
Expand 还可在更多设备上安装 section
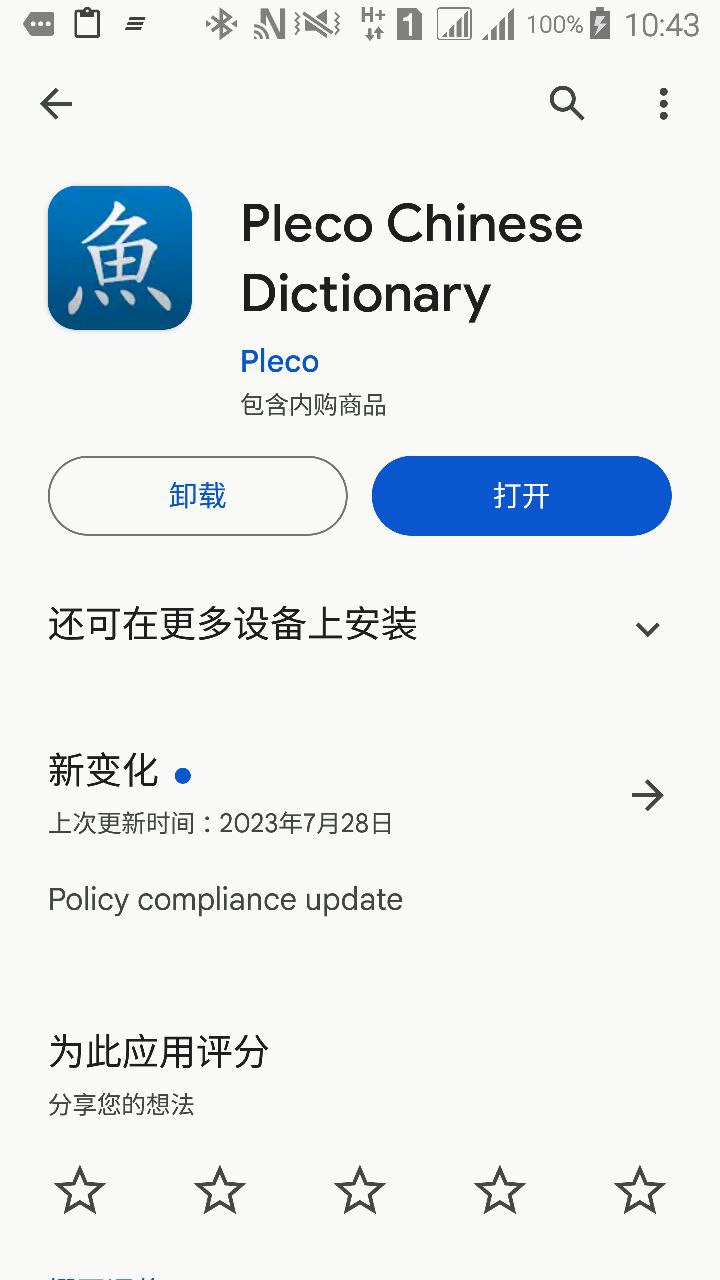tap(360, 626)
